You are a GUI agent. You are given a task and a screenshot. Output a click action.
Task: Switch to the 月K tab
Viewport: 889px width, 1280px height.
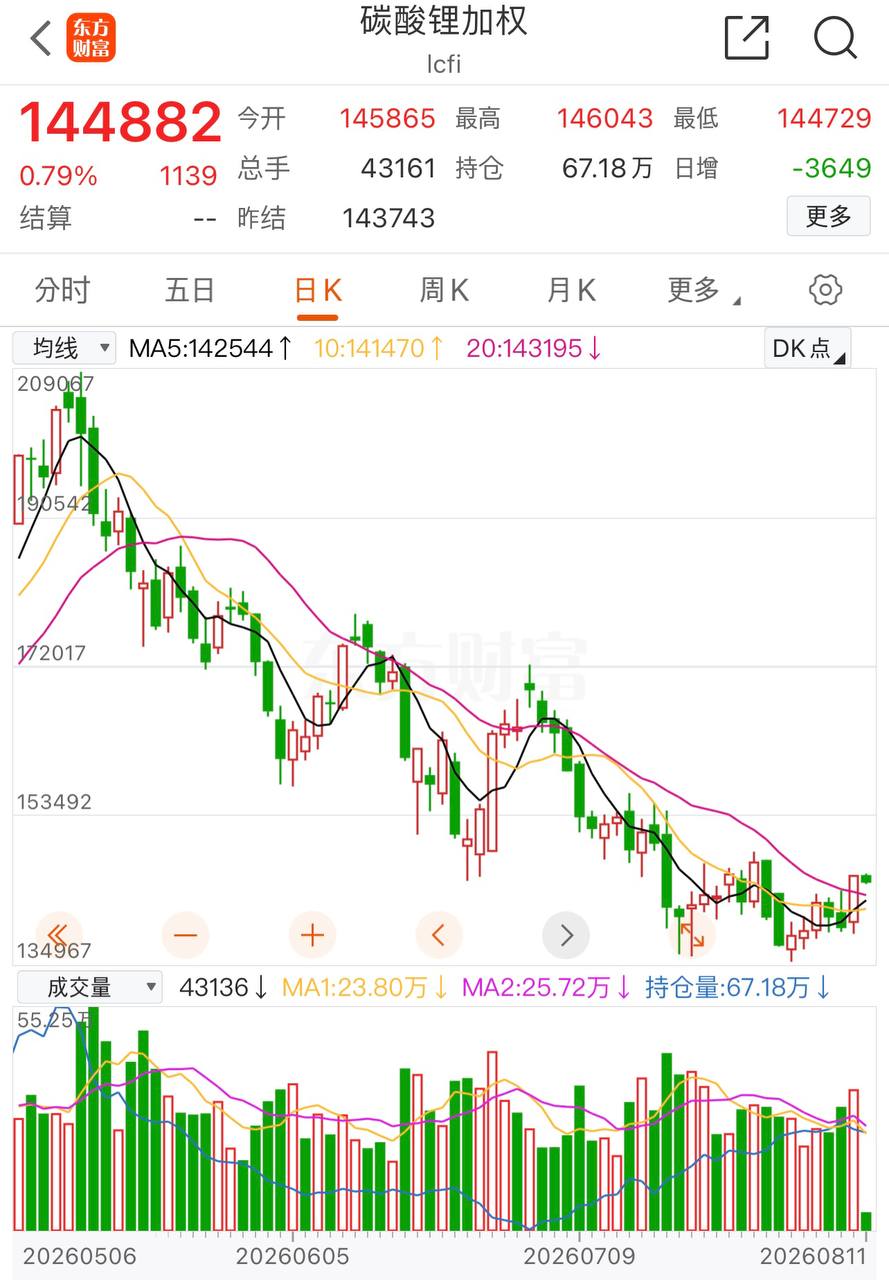(x=572, y=291)
